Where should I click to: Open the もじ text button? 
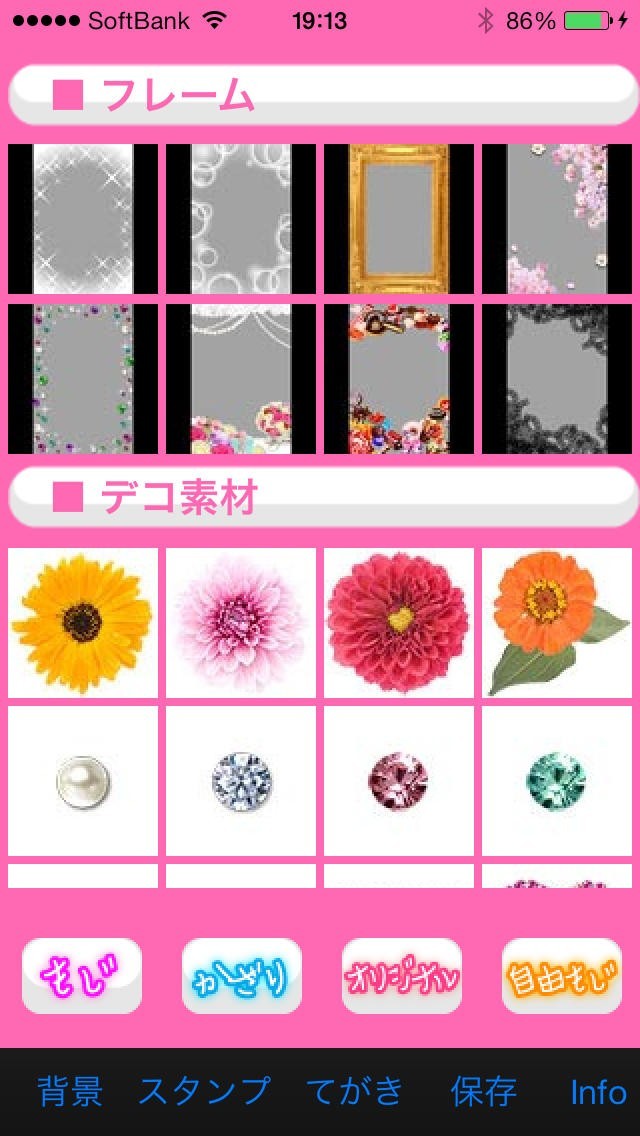tap(82, 976)
